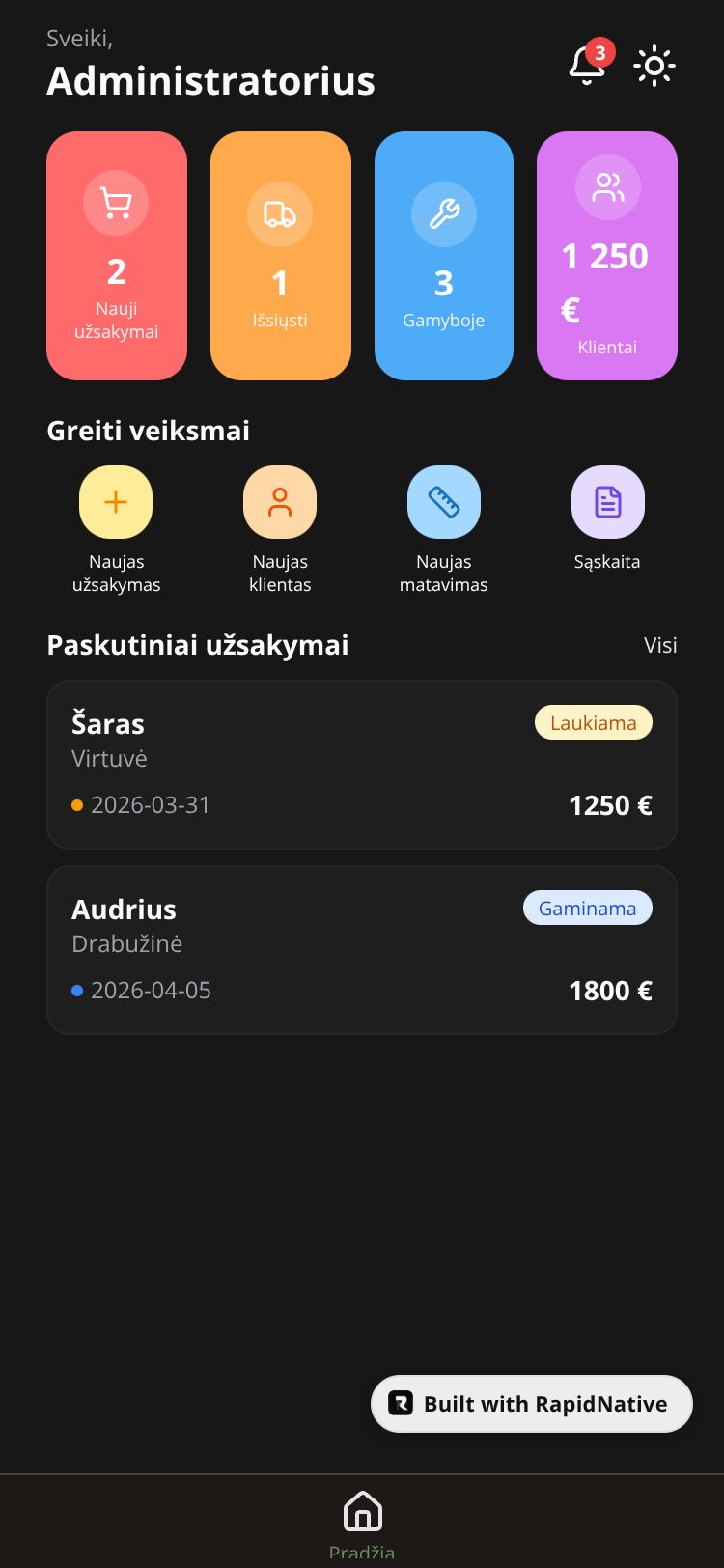This screenshot has height=1568, width=724.
Task: Open Šaras Virtuvė order
Action: pyautogui.click(x=362, y=765)
